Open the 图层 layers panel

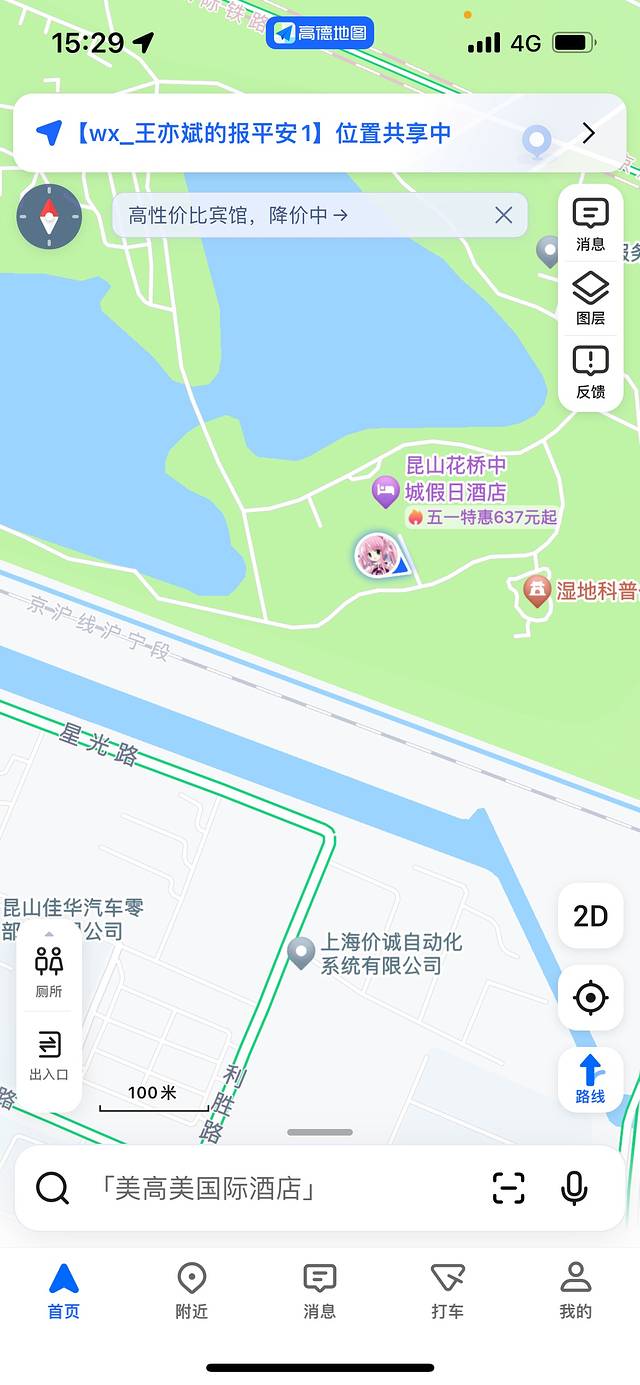(x=590, y=299)
